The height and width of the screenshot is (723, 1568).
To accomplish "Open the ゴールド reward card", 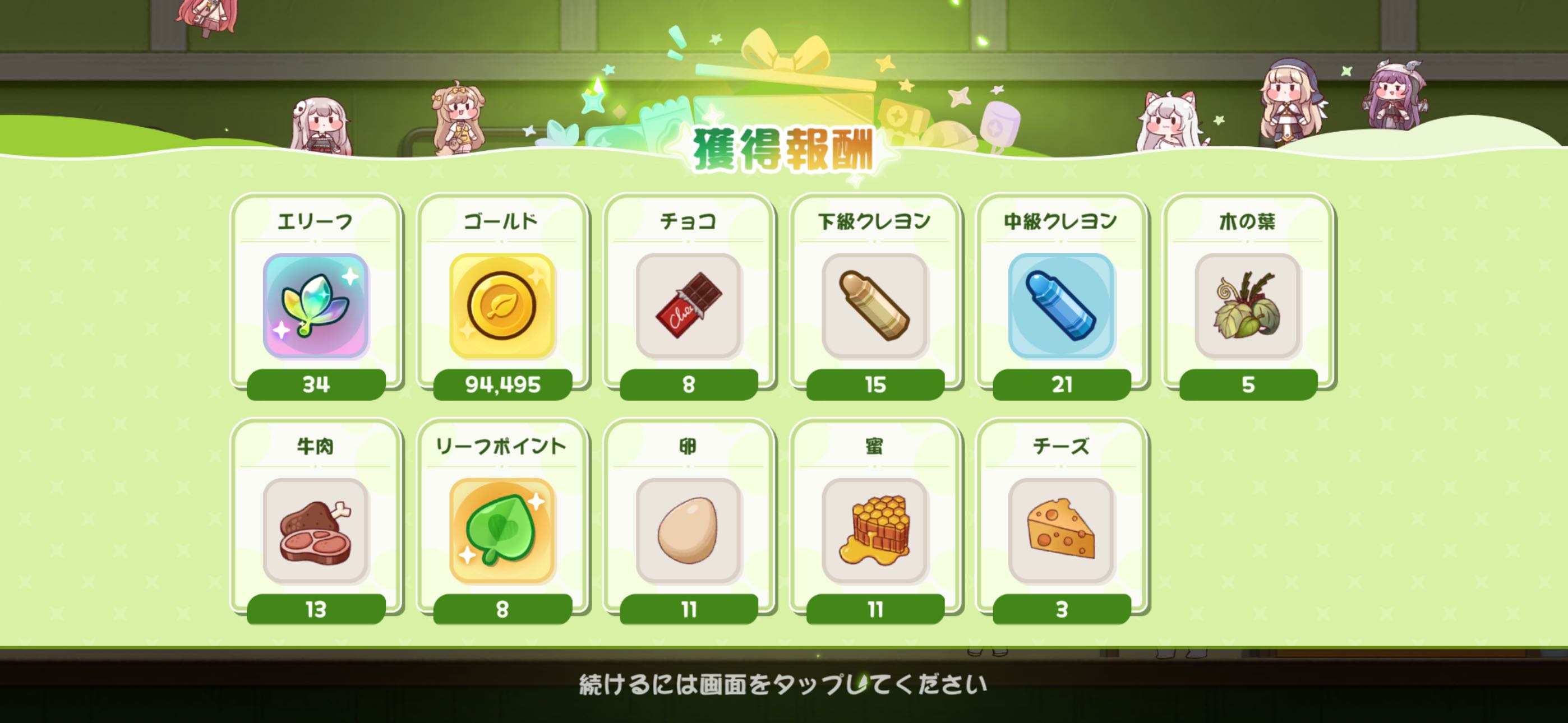I will [502, 305].
